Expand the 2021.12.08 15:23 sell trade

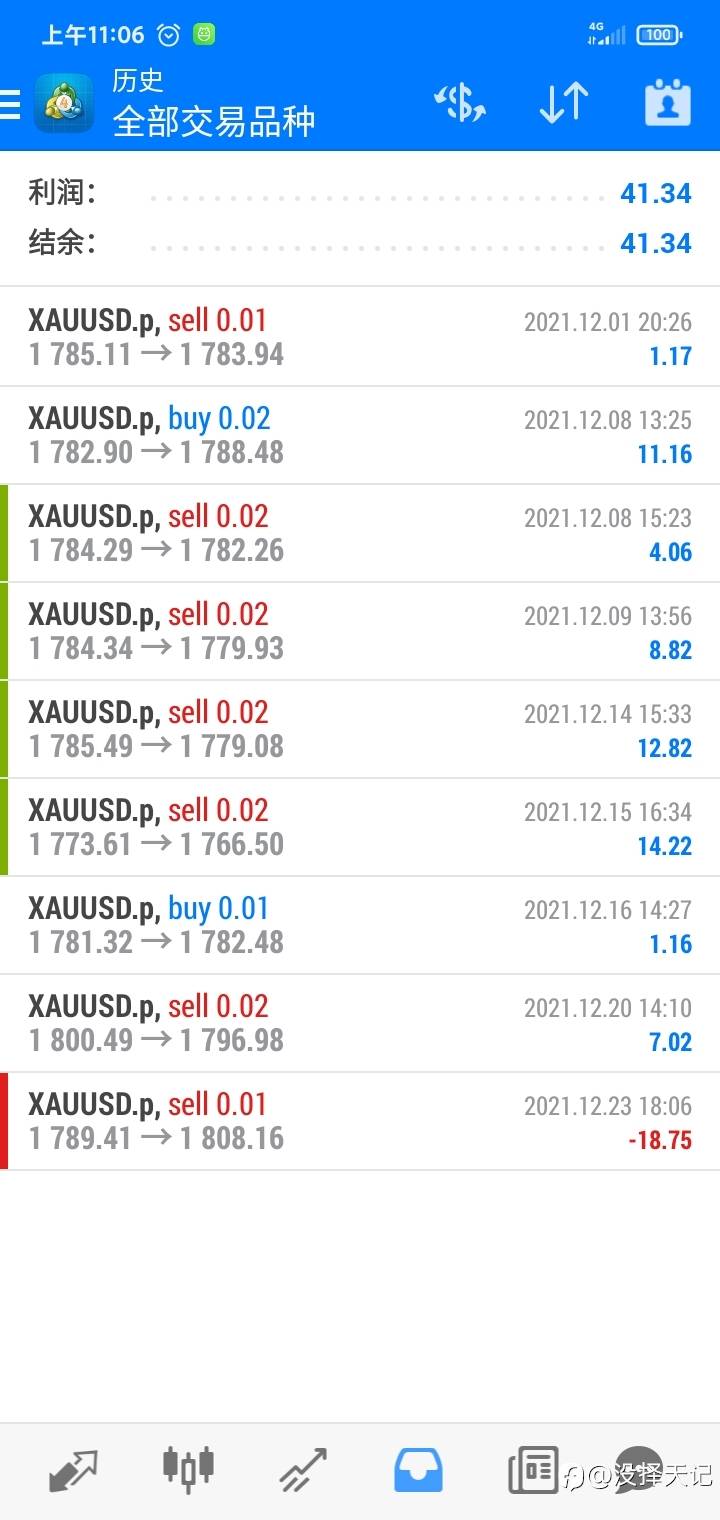360,533
